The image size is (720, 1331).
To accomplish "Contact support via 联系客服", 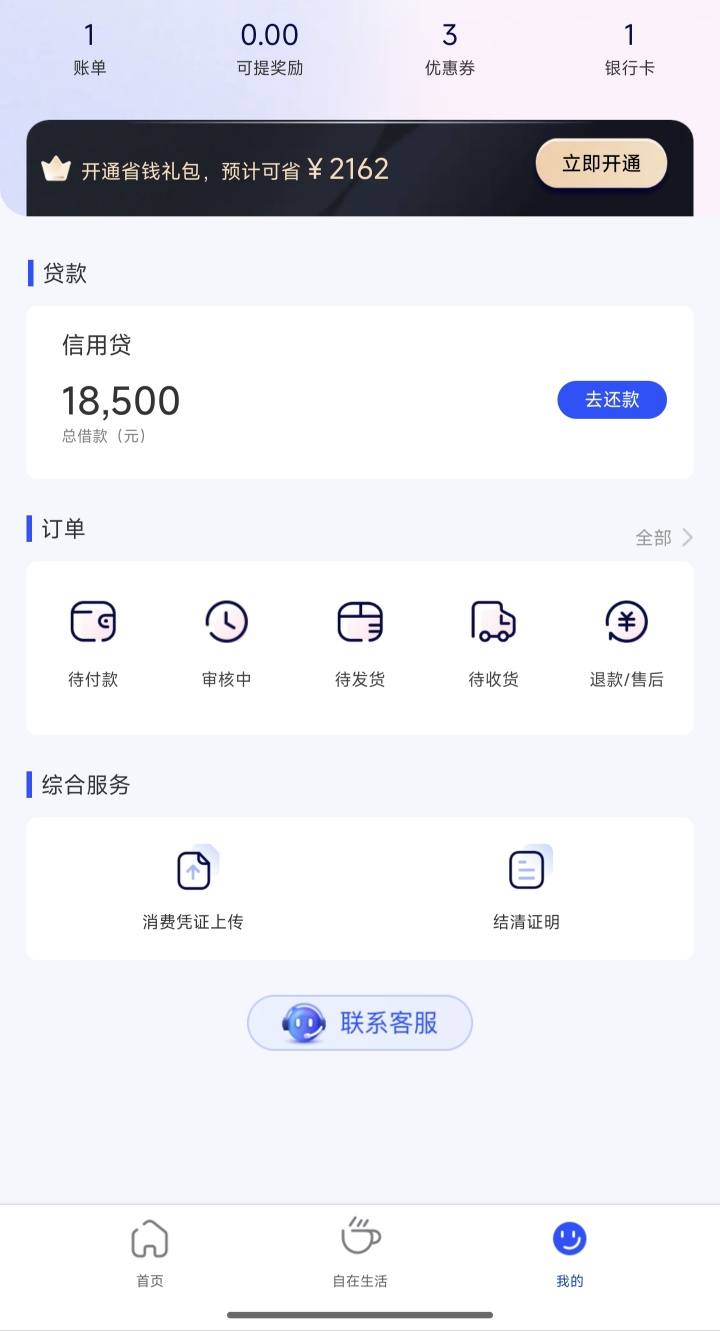I will pos(360,1023).
